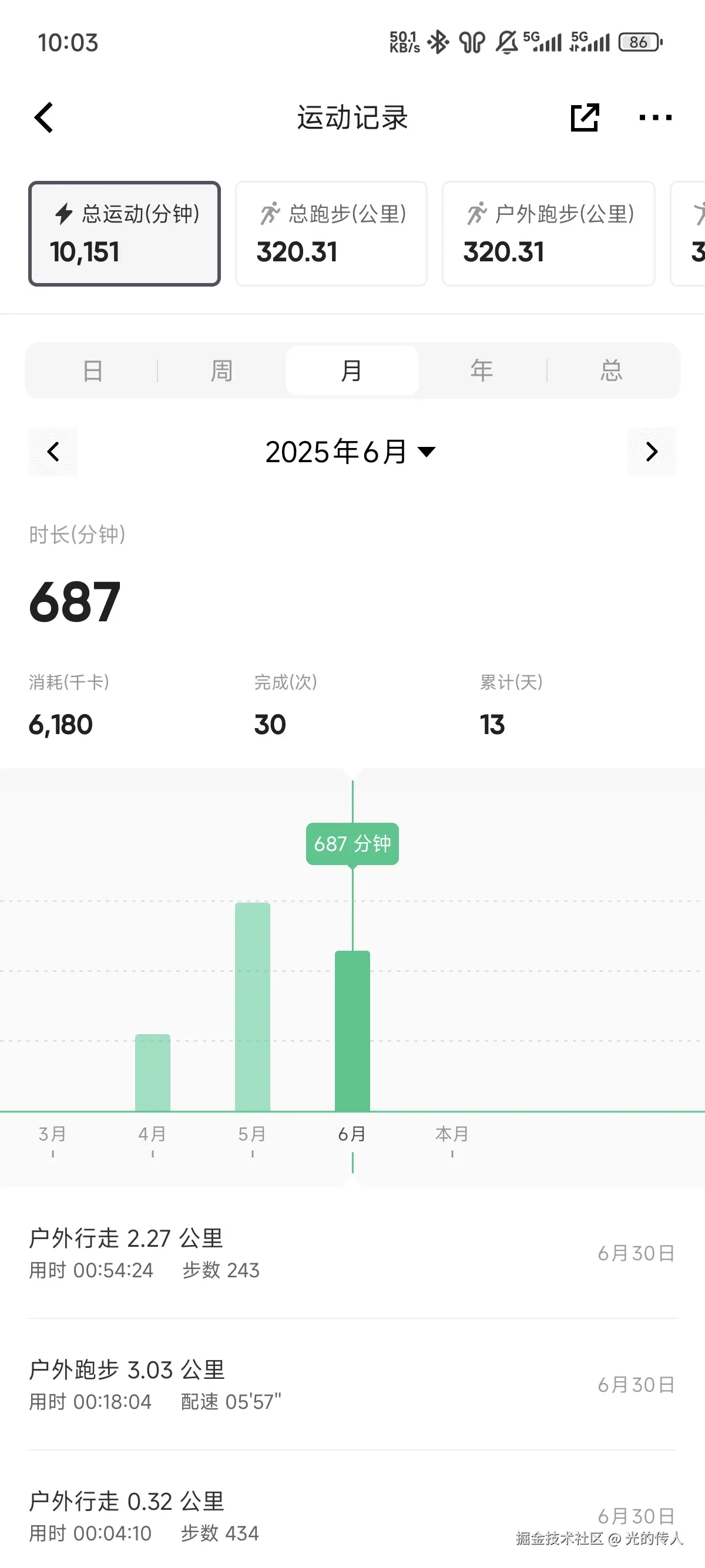Open the share icon in top bar
705x1568 pixels.
pos(583,117)
